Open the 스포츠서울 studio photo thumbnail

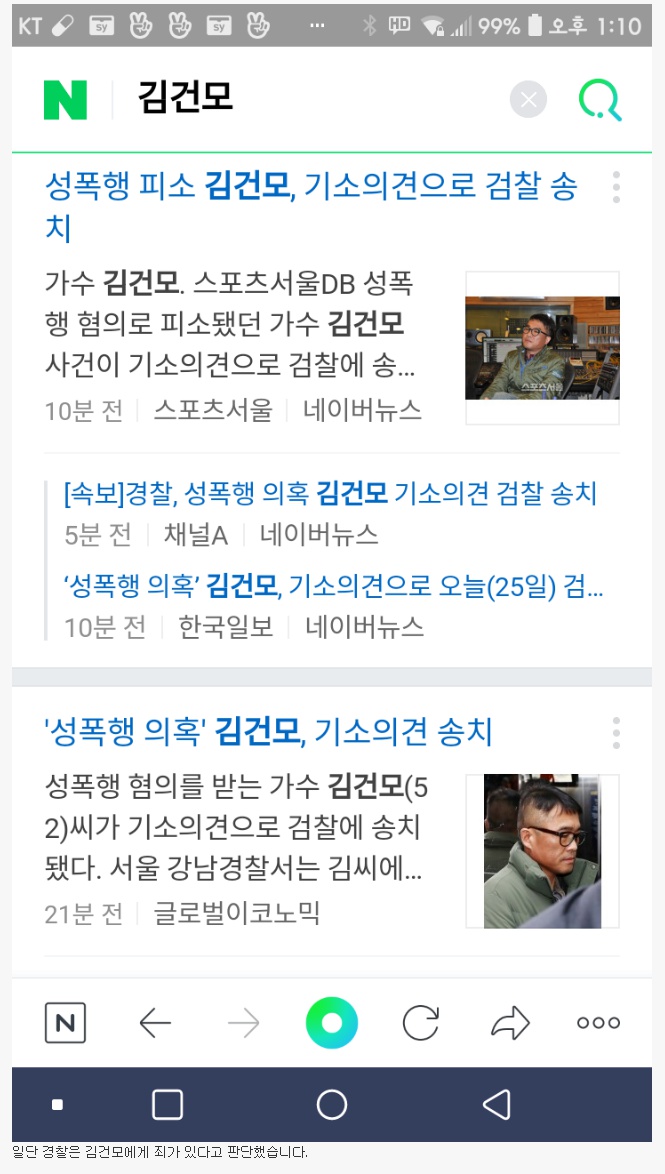[x=542, y=348]
